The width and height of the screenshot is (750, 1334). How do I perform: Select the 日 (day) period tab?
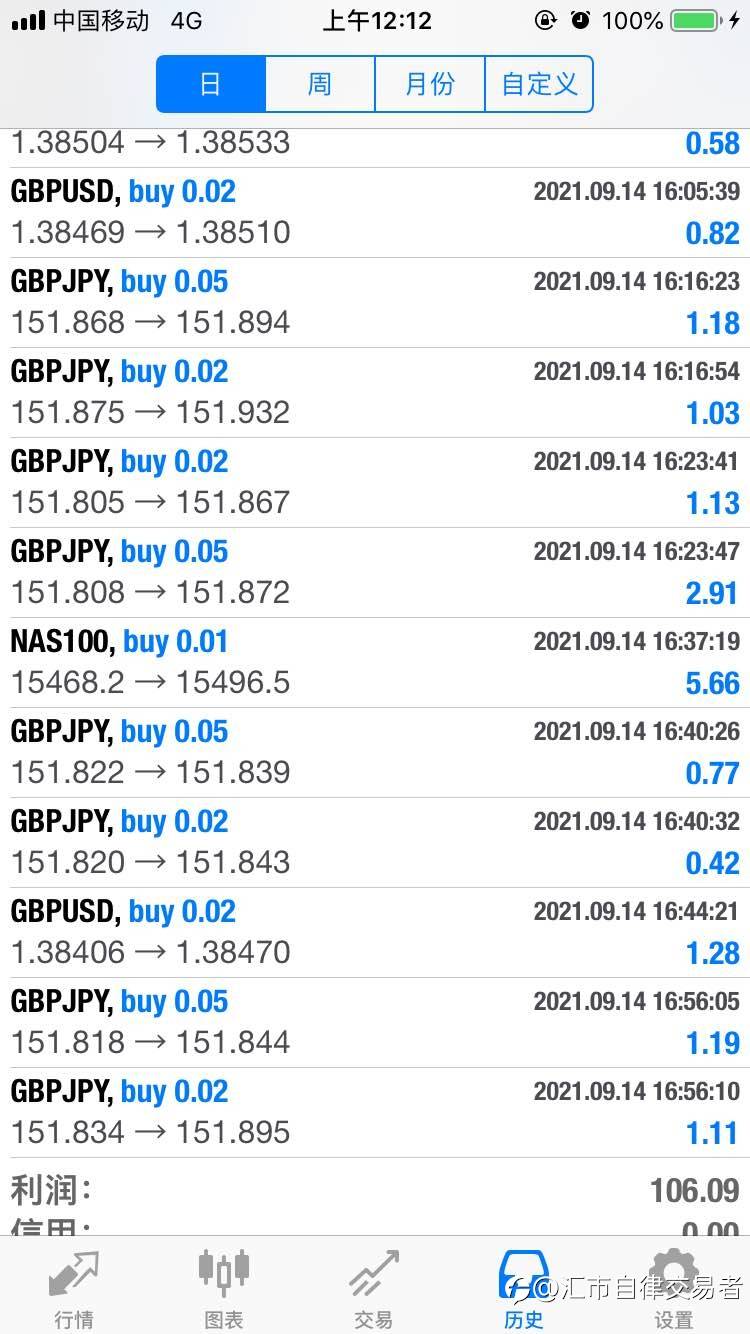(211, 84)
